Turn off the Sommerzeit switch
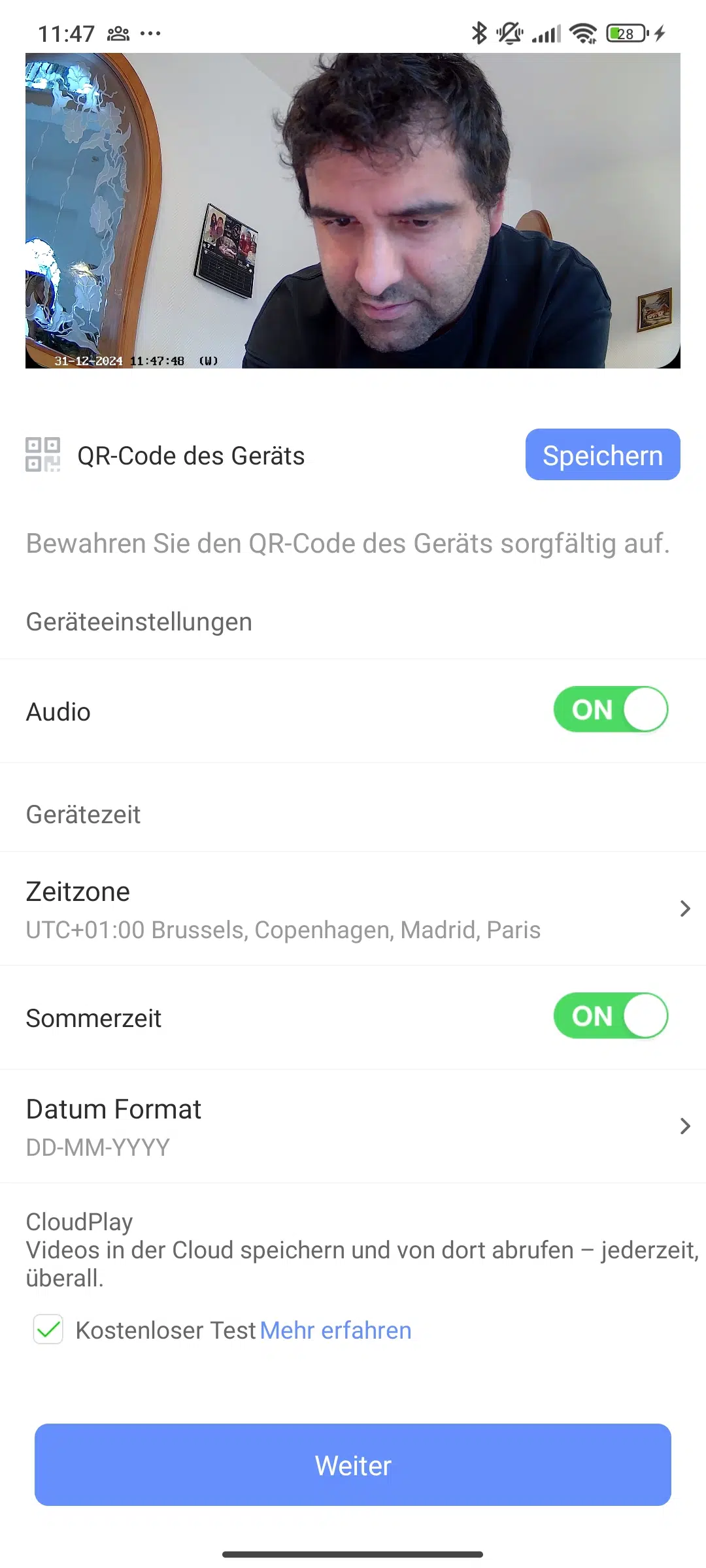 611,1016
